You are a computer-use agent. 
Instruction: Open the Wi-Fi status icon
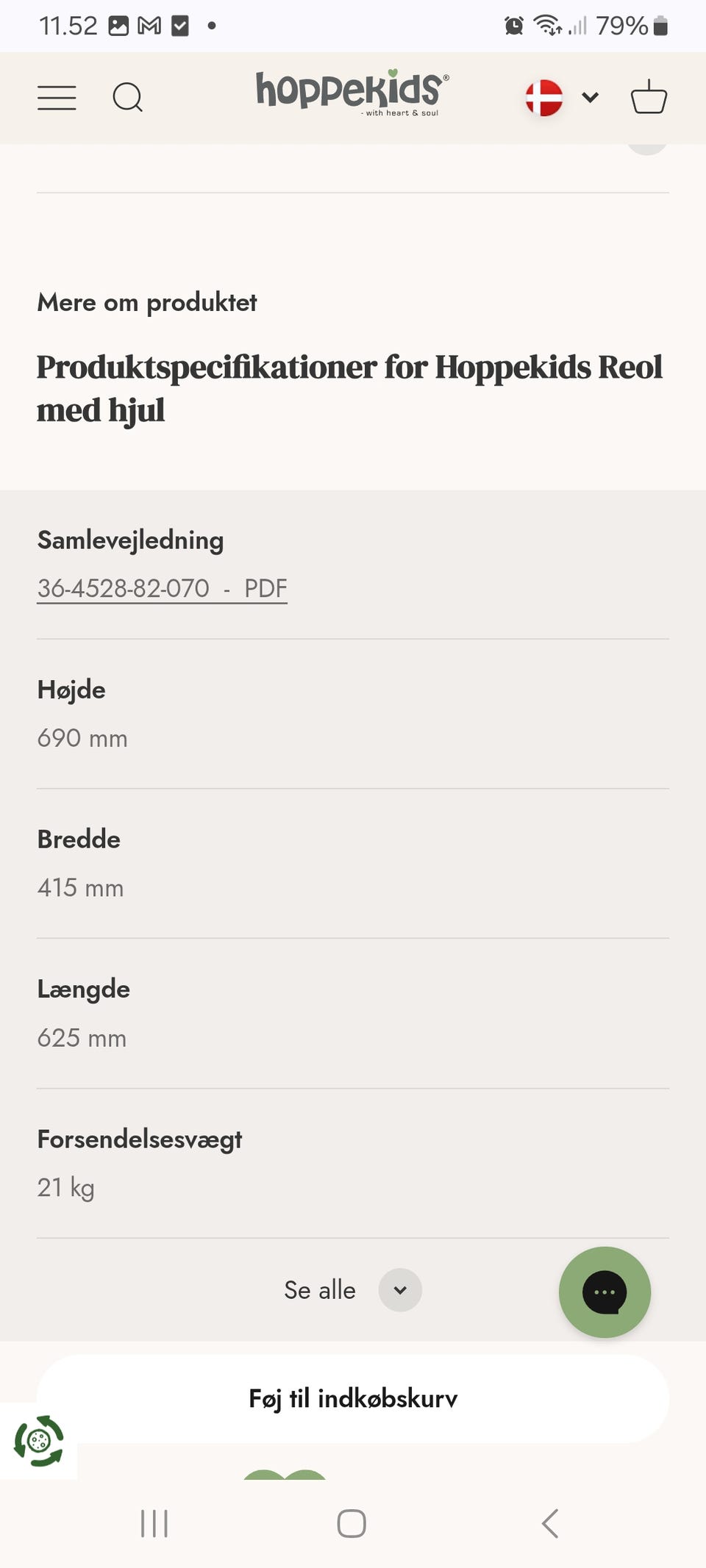tap(547, 24)
